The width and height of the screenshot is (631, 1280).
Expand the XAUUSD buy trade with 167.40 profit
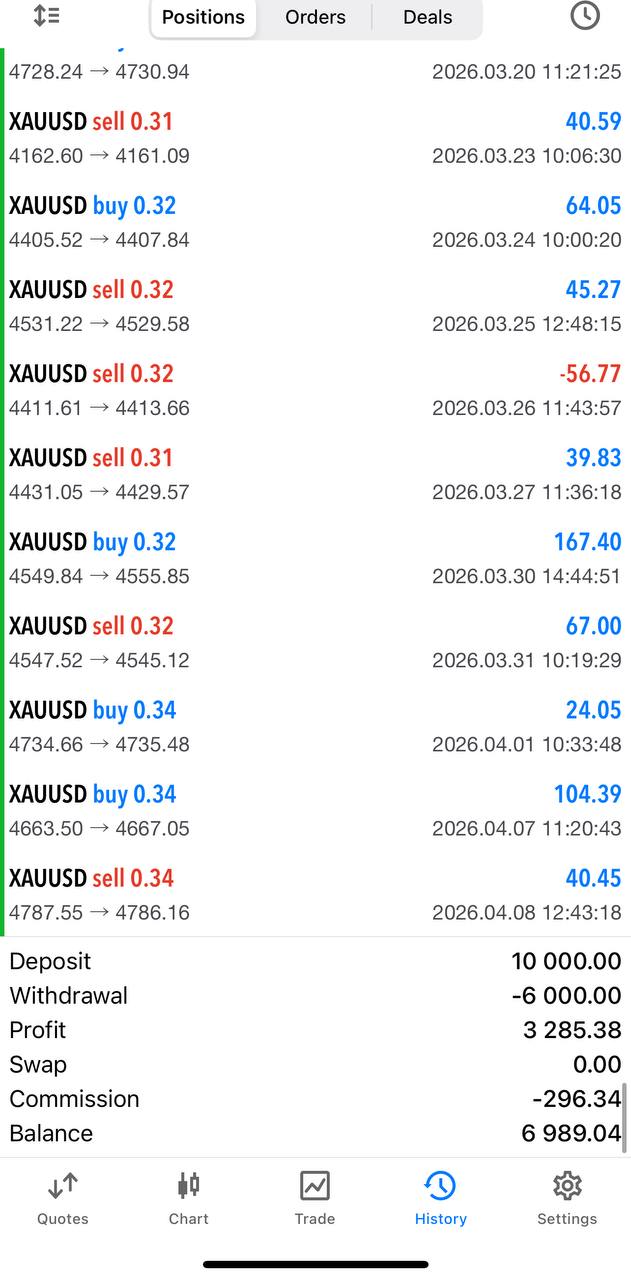(x=315, y=558)
